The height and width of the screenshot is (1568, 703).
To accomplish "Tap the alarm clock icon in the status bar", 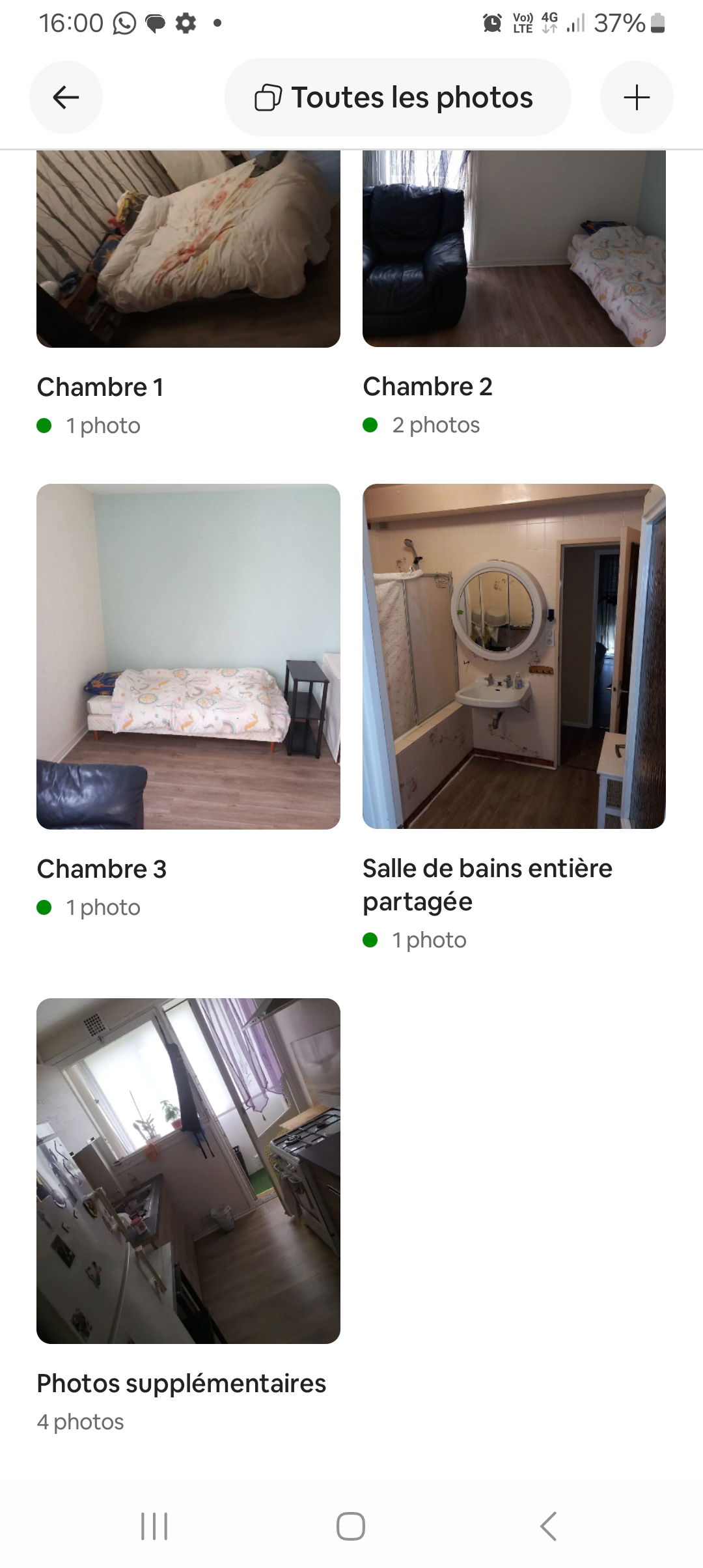I will pyautogui.click(x=491, y=23).
